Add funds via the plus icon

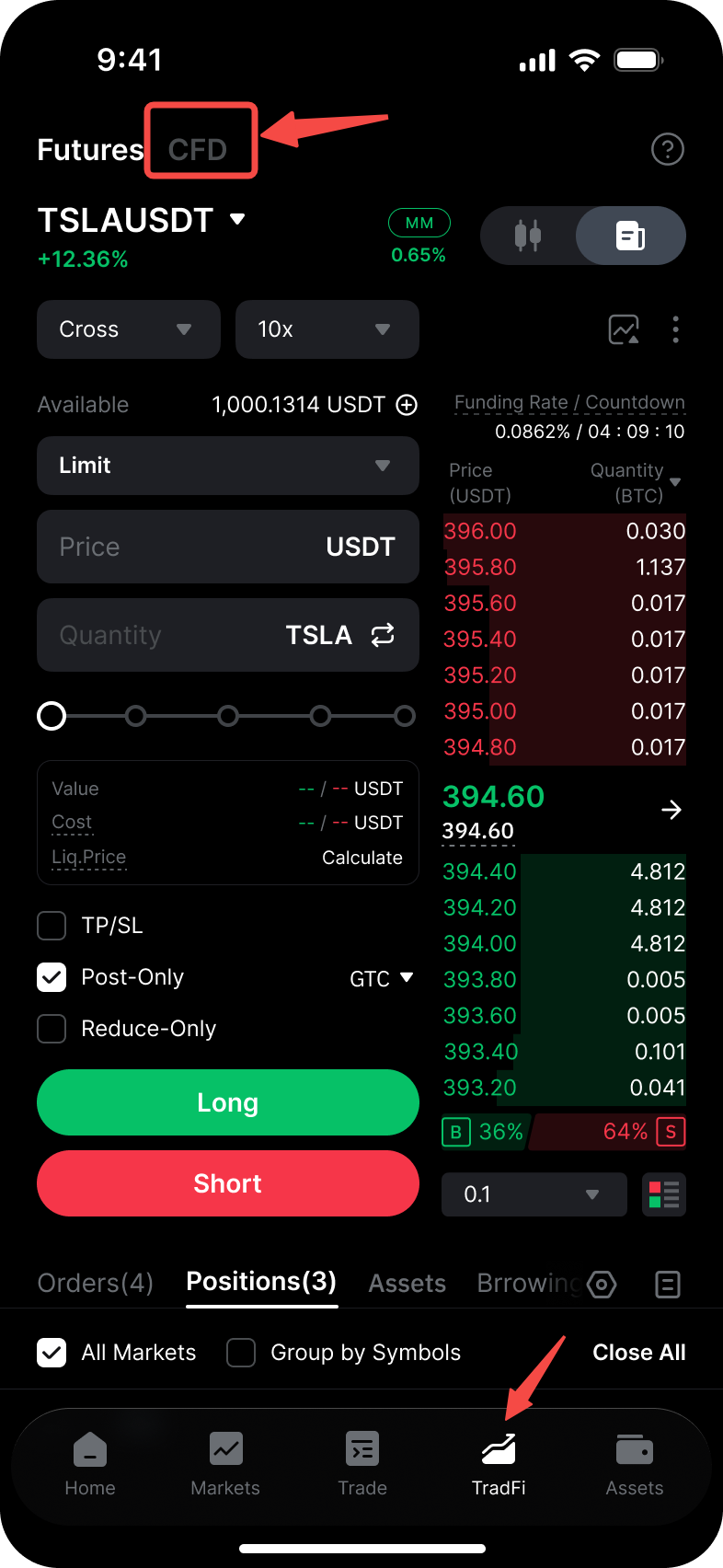pyautogui.click(x=407, y=405)
